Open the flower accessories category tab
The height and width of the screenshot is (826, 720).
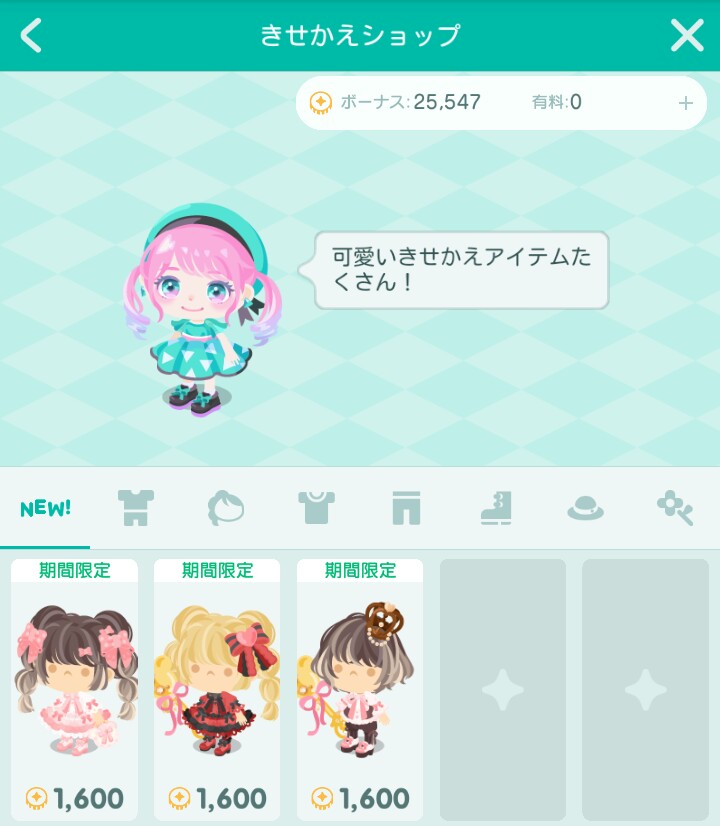point(675,508)
